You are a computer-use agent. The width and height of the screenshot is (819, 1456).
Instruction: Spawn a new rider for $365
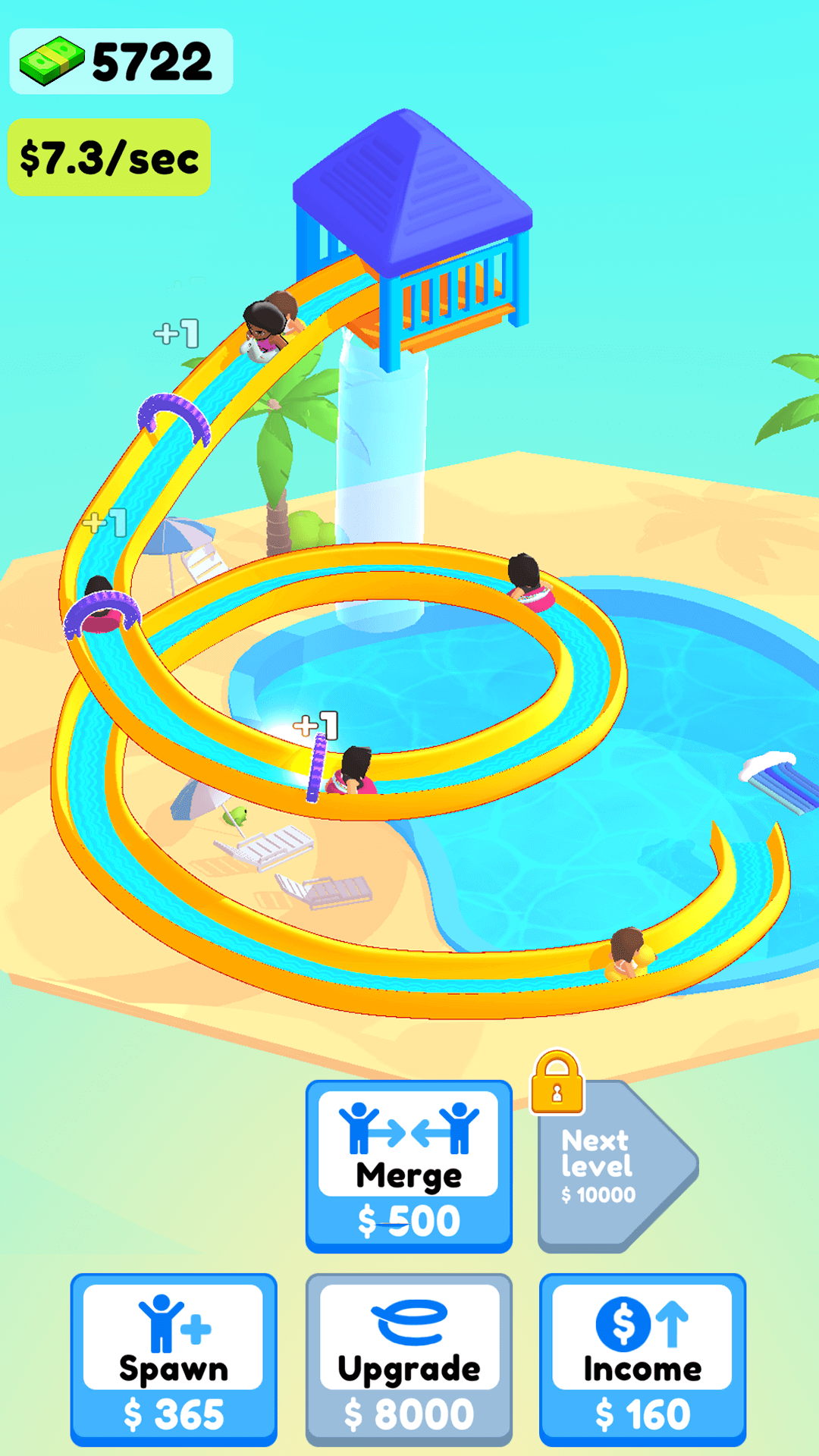(174, 1359)
